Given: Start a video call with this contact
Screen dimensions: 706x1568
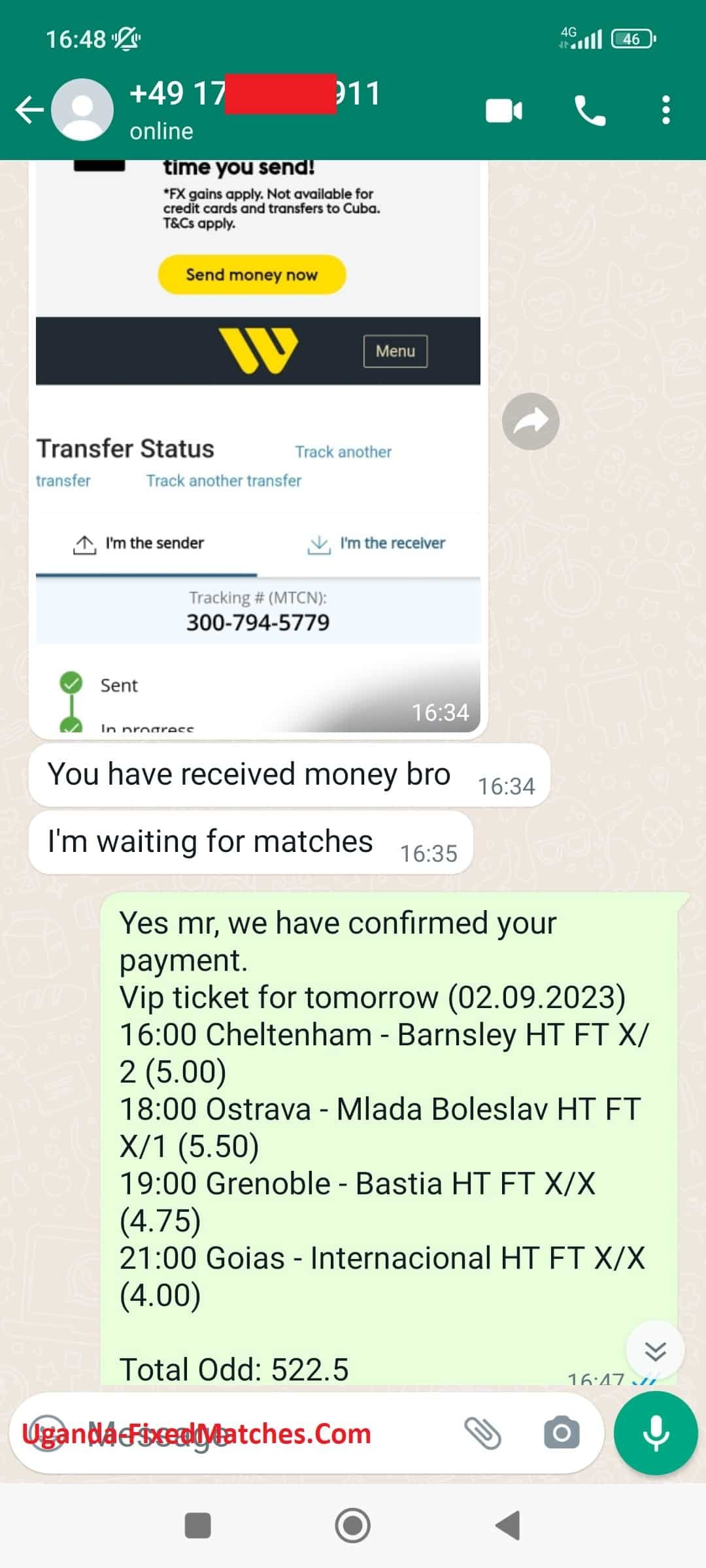Looking at the screenshot, I should click(503, 110).
